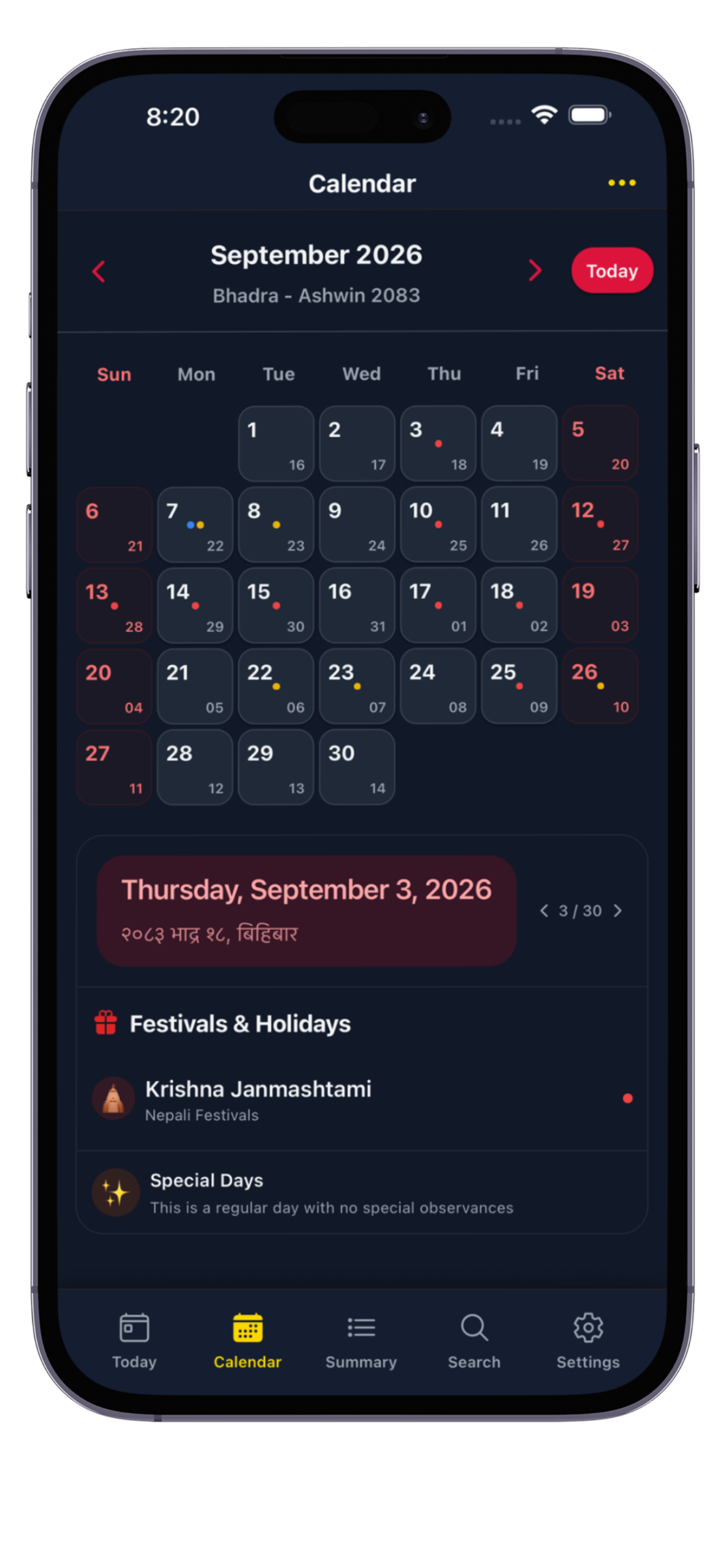Go to the previous month
The height and width of the screenshot is (1568, 725).
pos(99,271)
